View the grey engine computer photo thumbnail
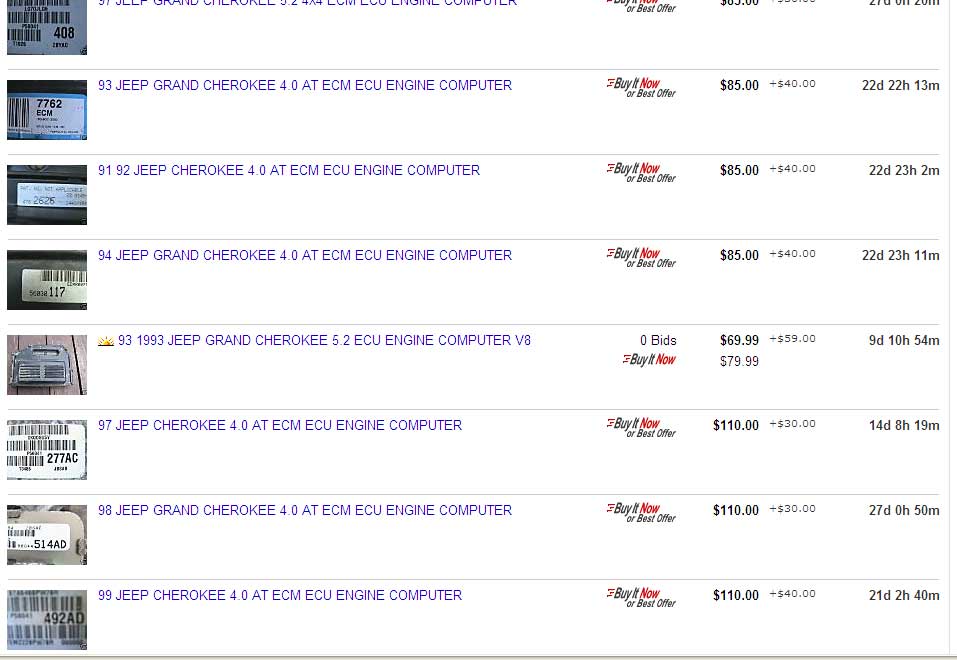Image resolution: width=957 pixels, height=660 pixels. tap(47, 365)
